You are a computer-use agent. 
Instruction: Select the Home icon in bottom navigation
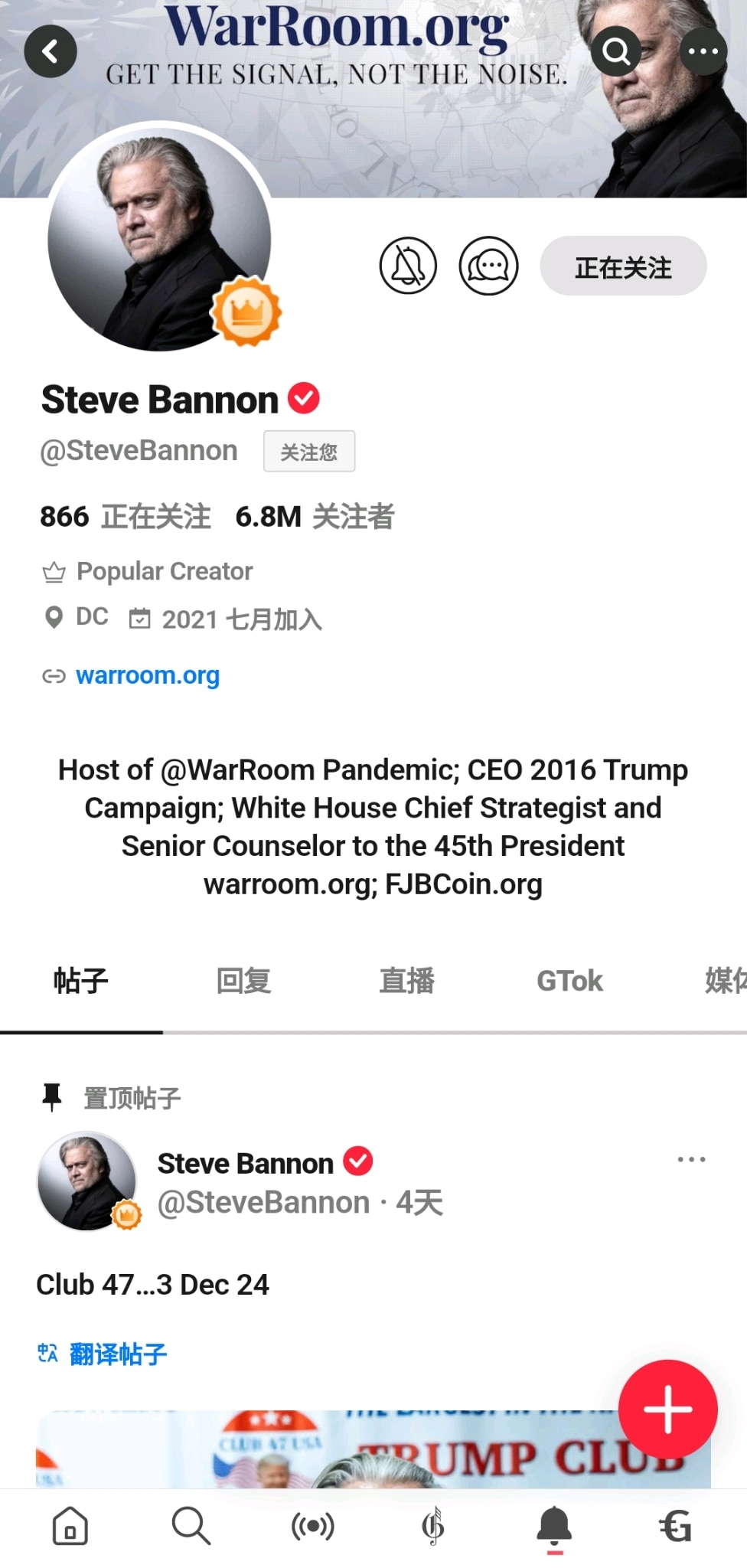point(70,1527)
